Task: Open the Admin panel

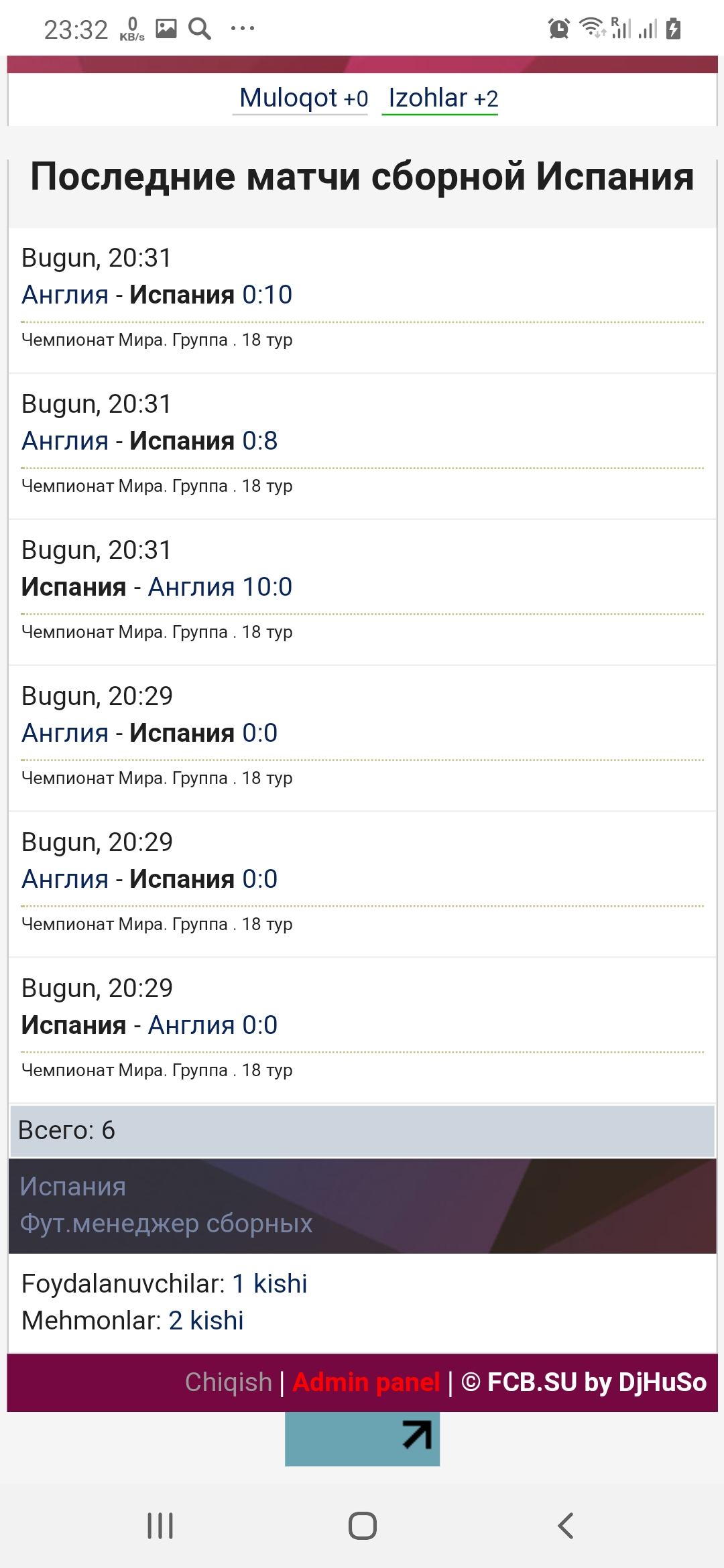Action: (x=366, y=1382)
